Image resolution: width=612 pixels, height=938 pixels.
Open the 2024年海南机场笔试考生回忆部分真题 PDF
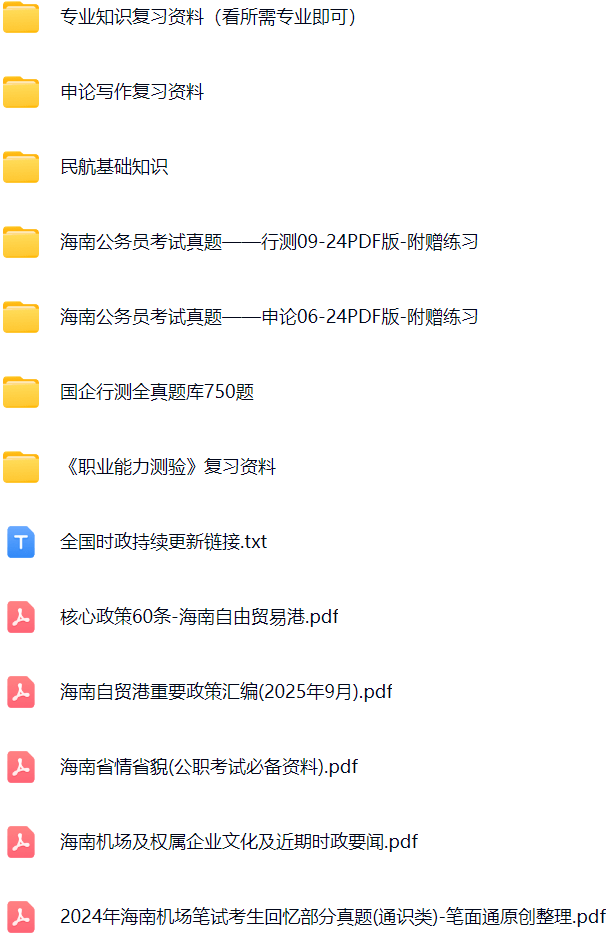332,917
